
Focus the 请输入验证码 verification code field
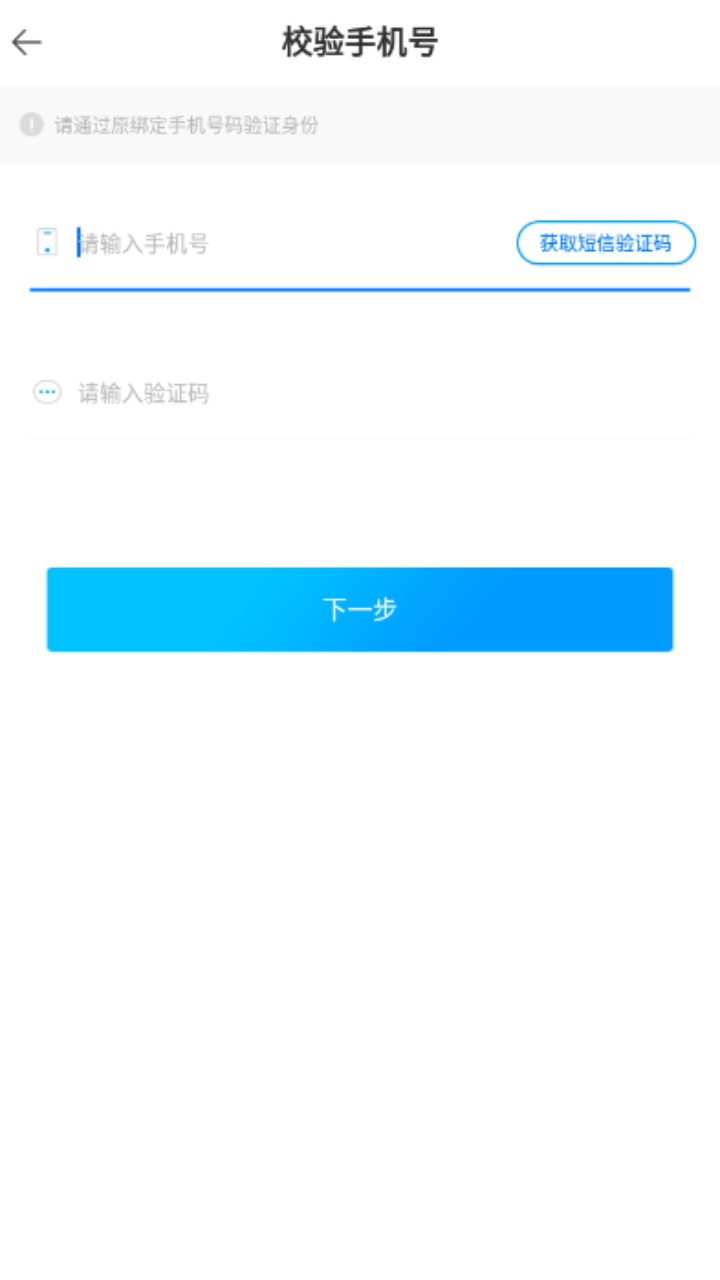(x=380, y=393)
